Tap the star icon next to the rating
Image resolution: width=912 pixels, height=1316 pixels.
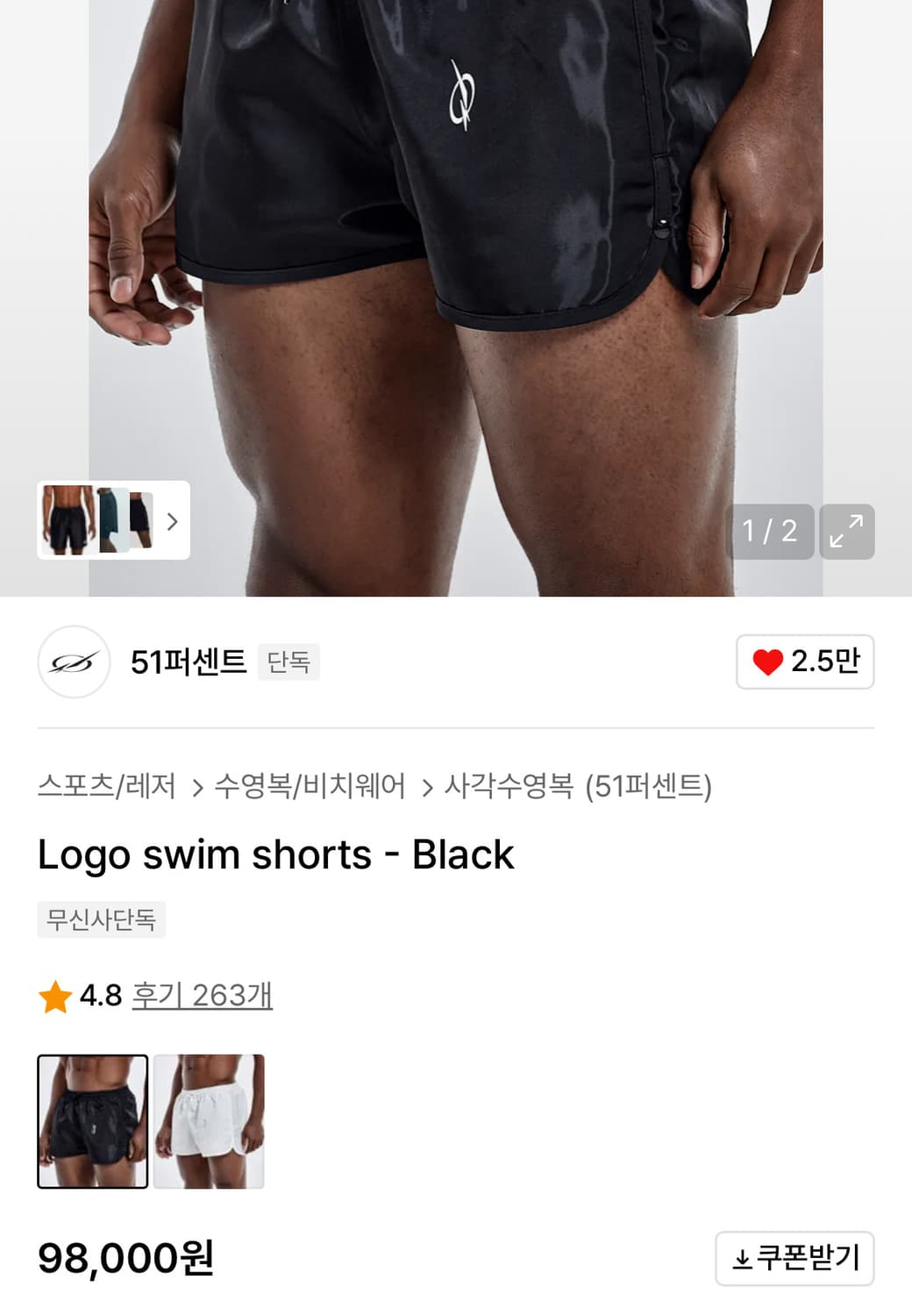pos(54,998)
